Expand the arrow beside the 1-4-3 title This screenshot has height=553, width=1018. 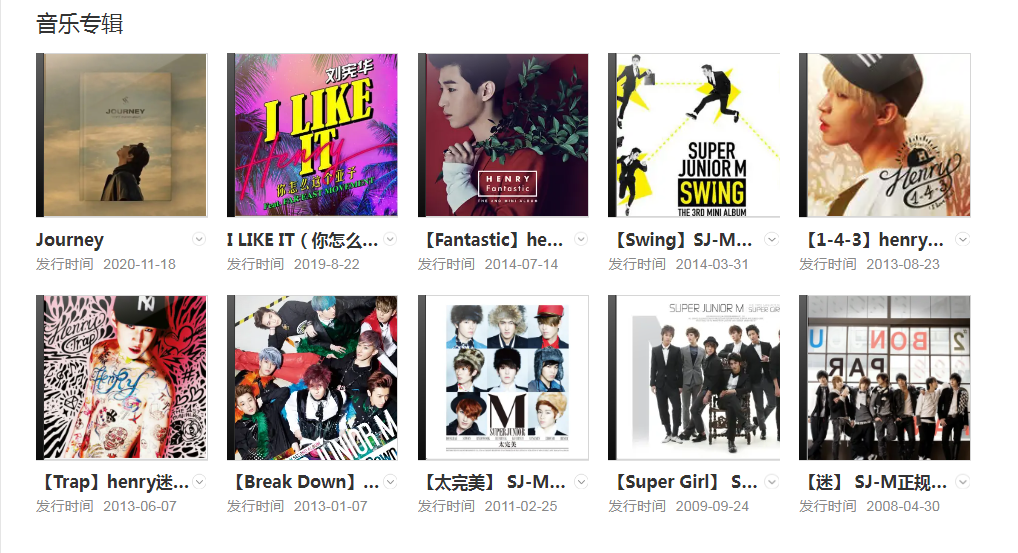pyautogui.click(x=962, y=239)
